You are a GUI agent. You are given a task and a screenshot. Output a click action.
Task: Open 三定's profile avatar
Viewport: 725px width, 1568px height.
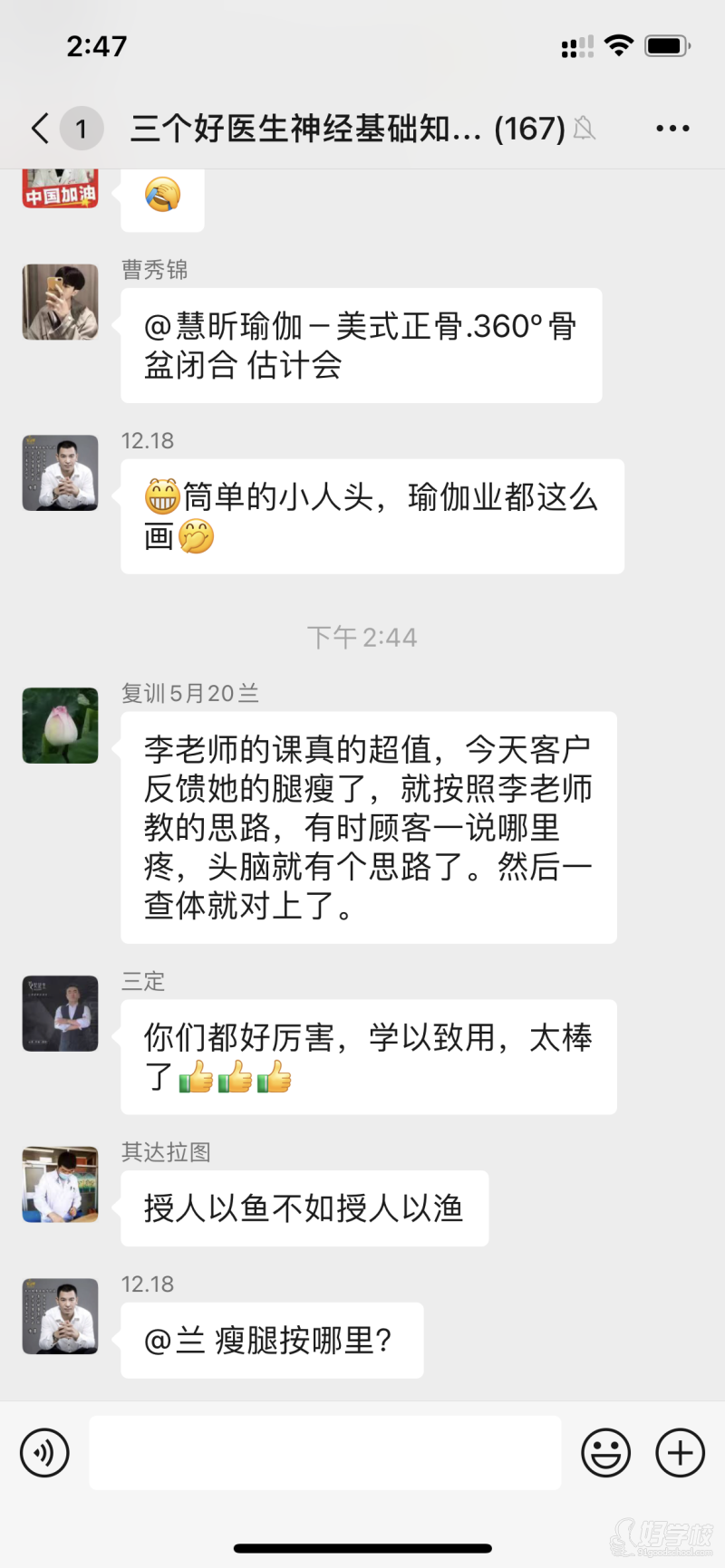61,1013
